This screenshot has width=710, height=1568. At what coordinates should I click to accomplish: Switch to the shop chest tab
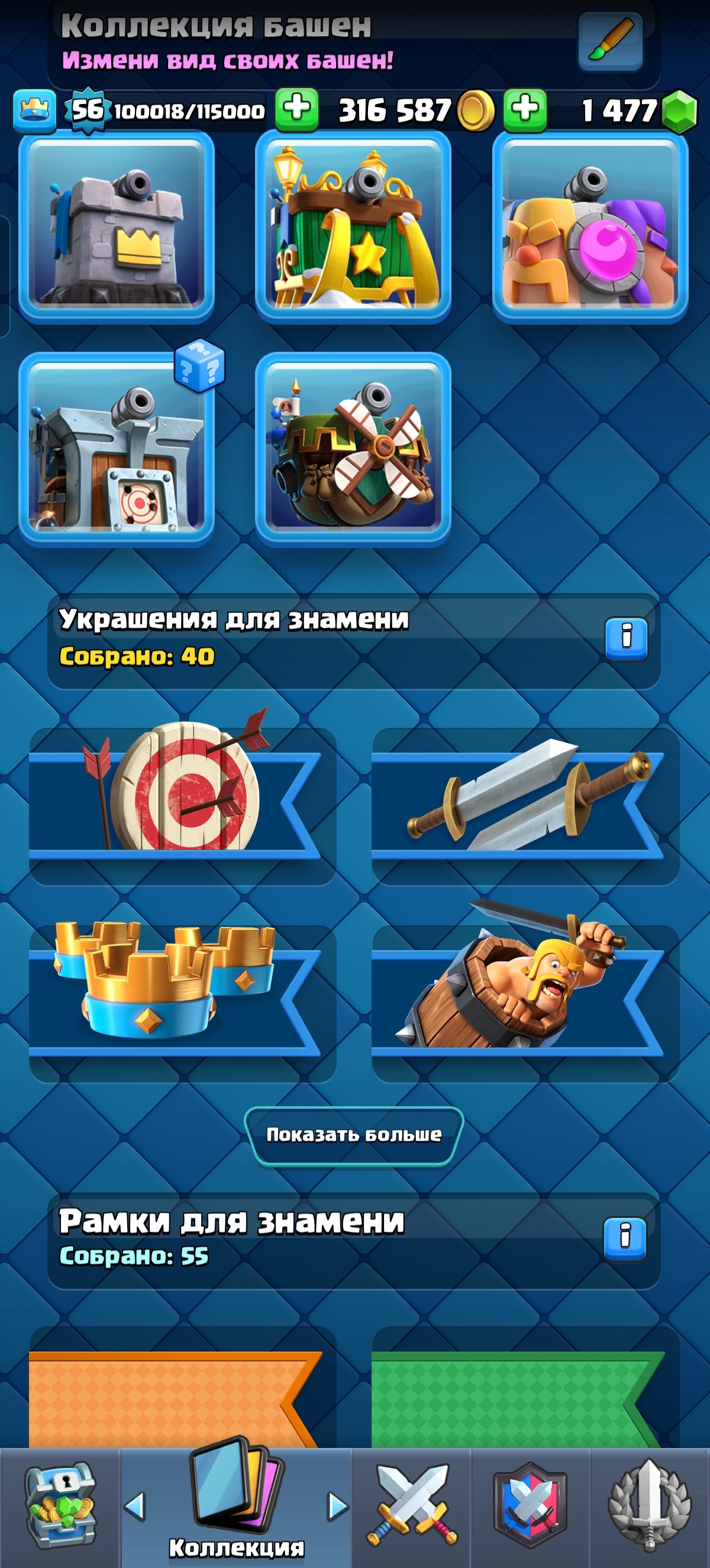[x=60, y=1506]
